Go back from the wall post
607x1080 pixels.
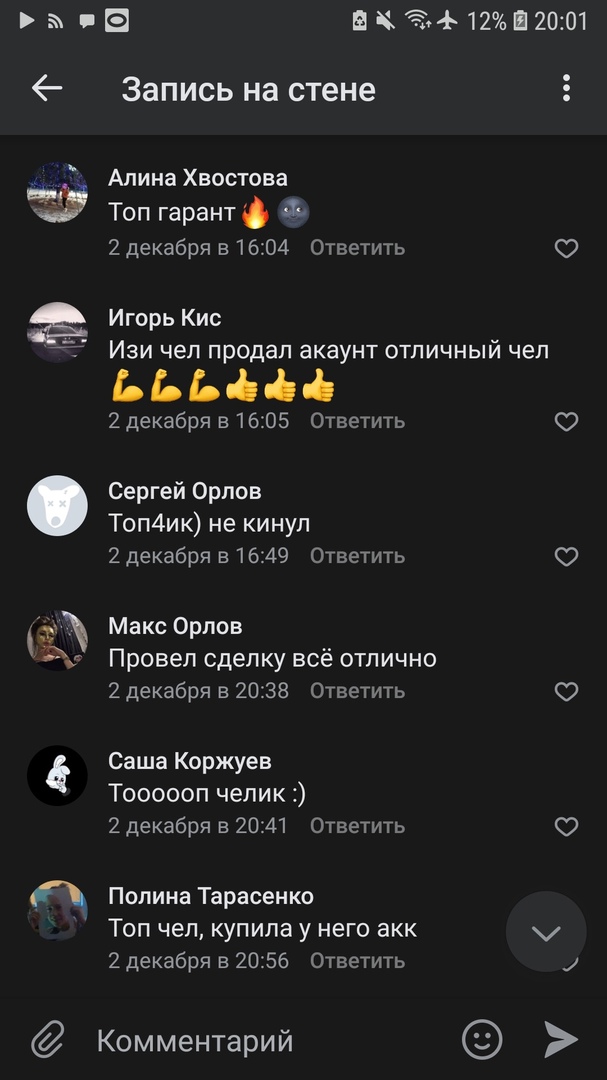pos(47,89)
